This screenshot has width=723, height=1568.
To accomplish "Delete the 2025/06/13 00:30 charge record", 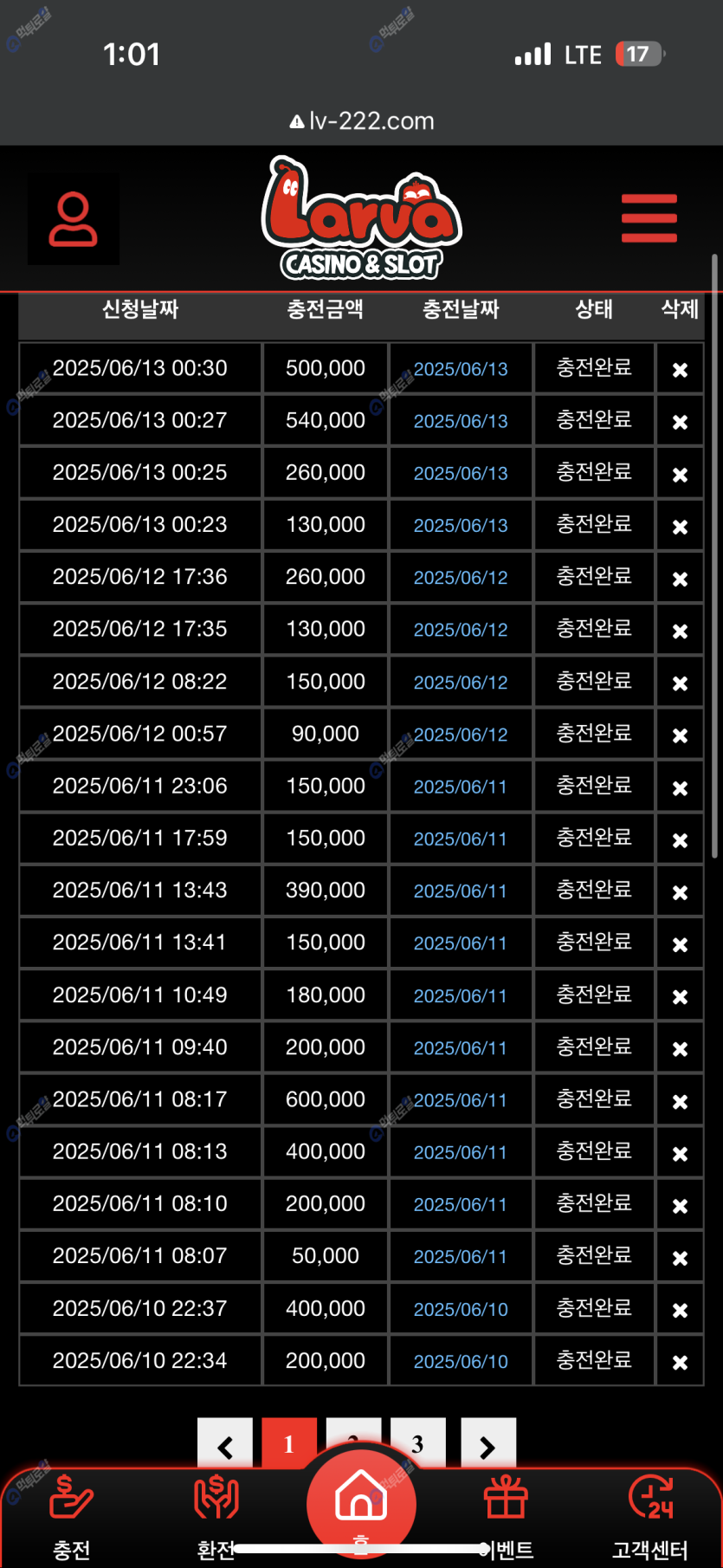I will (x=680, y=370).
